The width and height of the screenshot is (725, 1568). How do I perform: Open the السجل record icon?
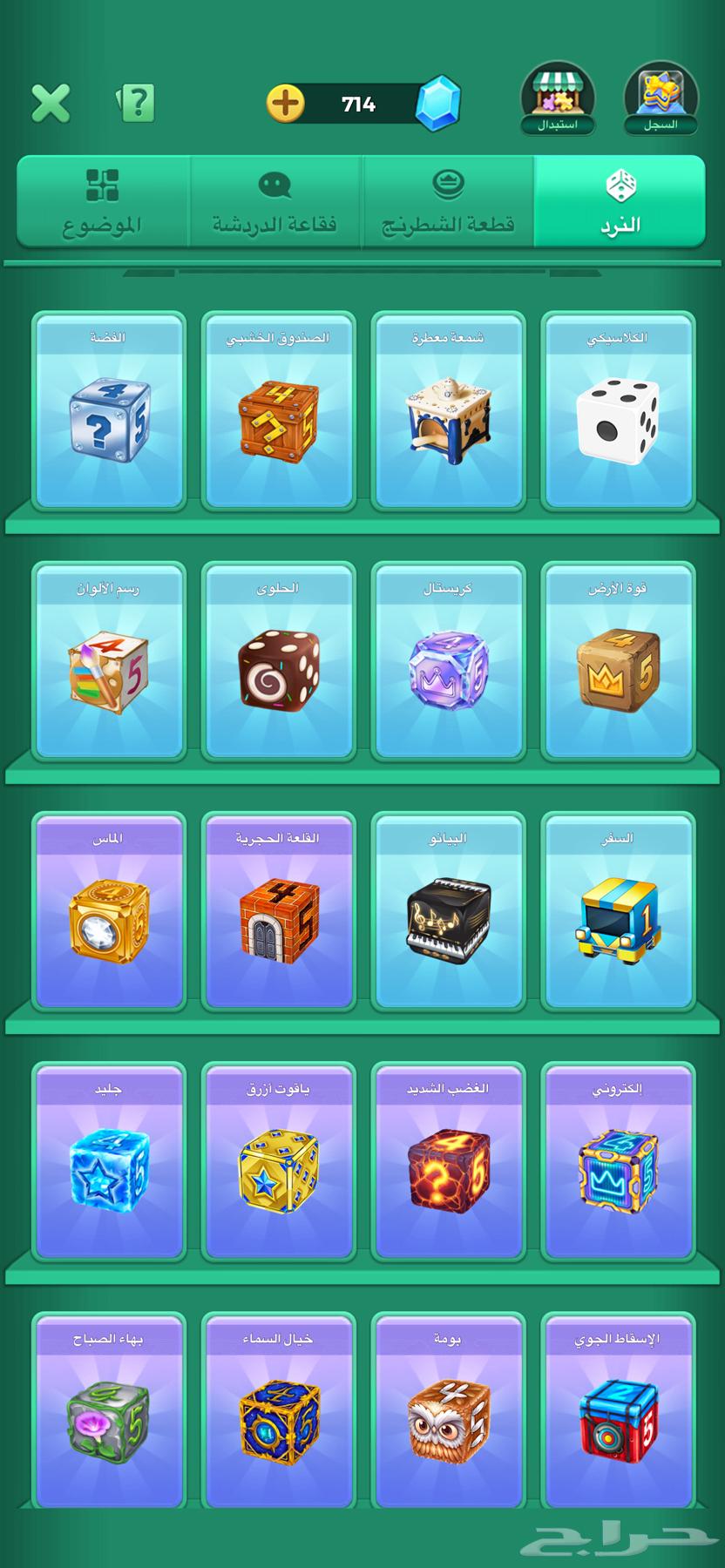(661, 98)
